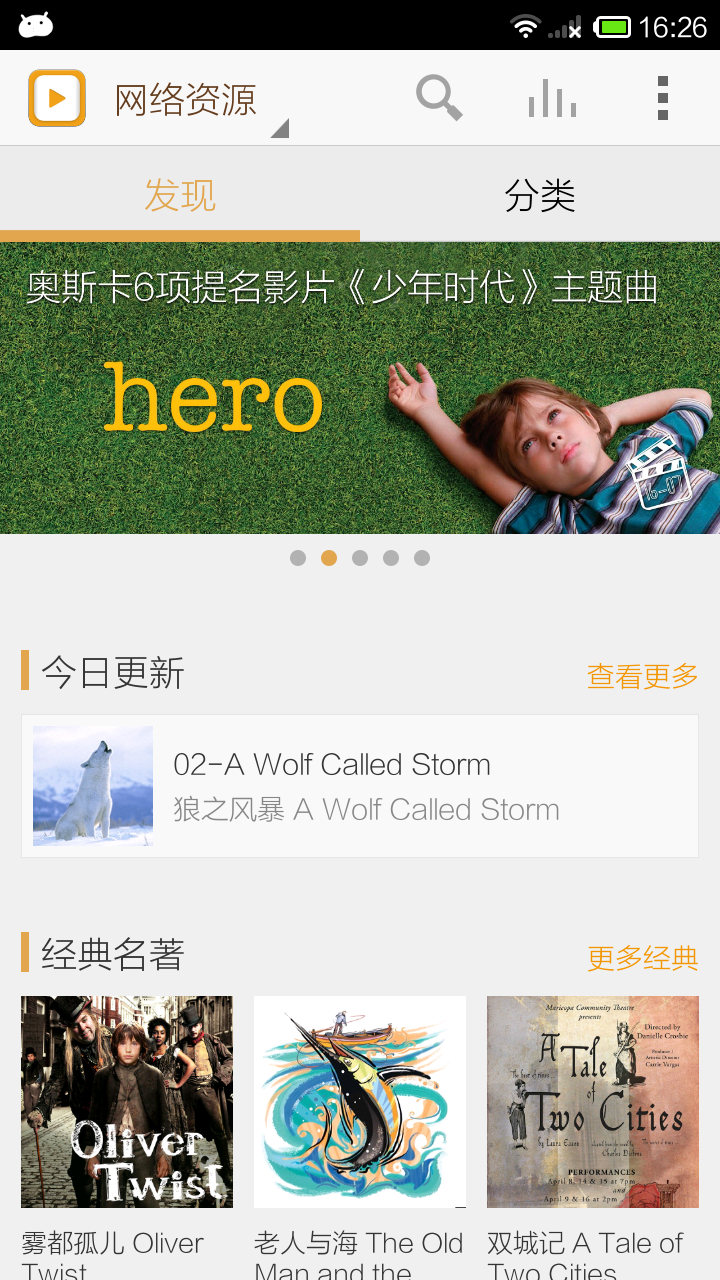Switch to the 分类 tab
720x1280 pixels.
(x=540, y=196)
